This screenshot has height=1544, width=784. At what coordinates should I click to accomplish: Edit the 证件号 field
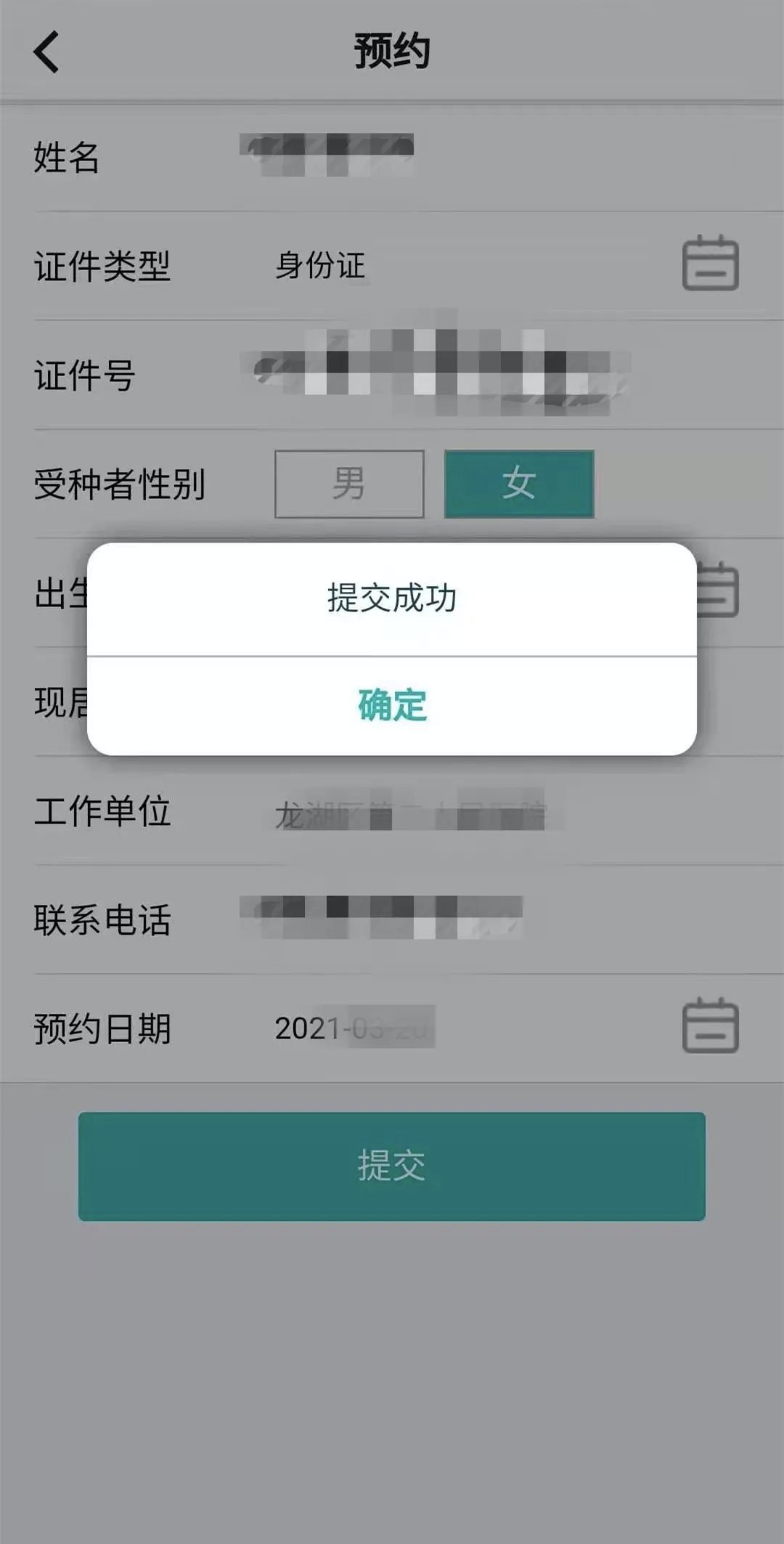[x=436, y=373]
